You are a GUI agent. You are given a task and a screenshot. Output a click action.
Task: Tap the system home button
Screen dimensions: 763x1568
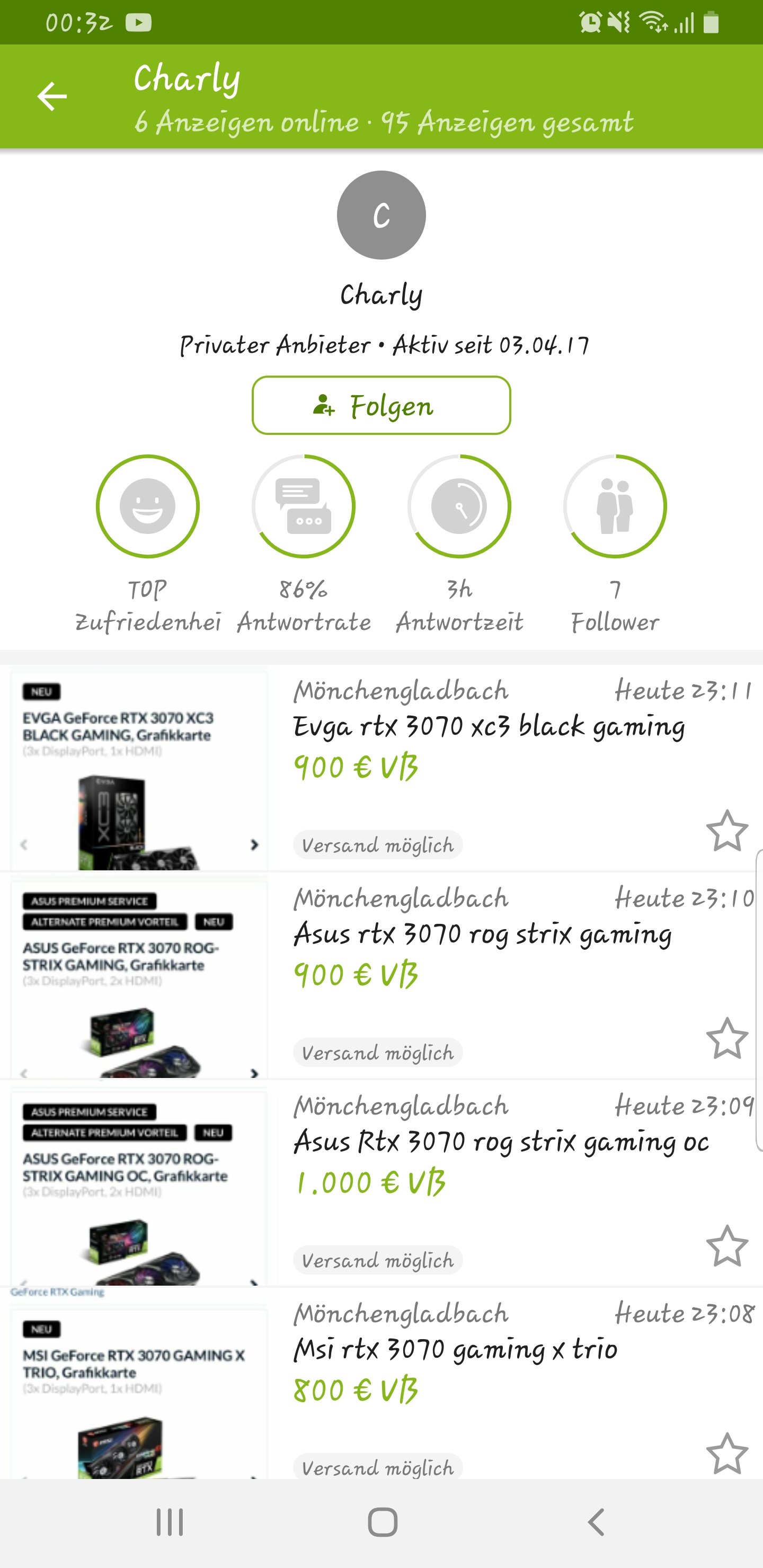[383, 1522]
